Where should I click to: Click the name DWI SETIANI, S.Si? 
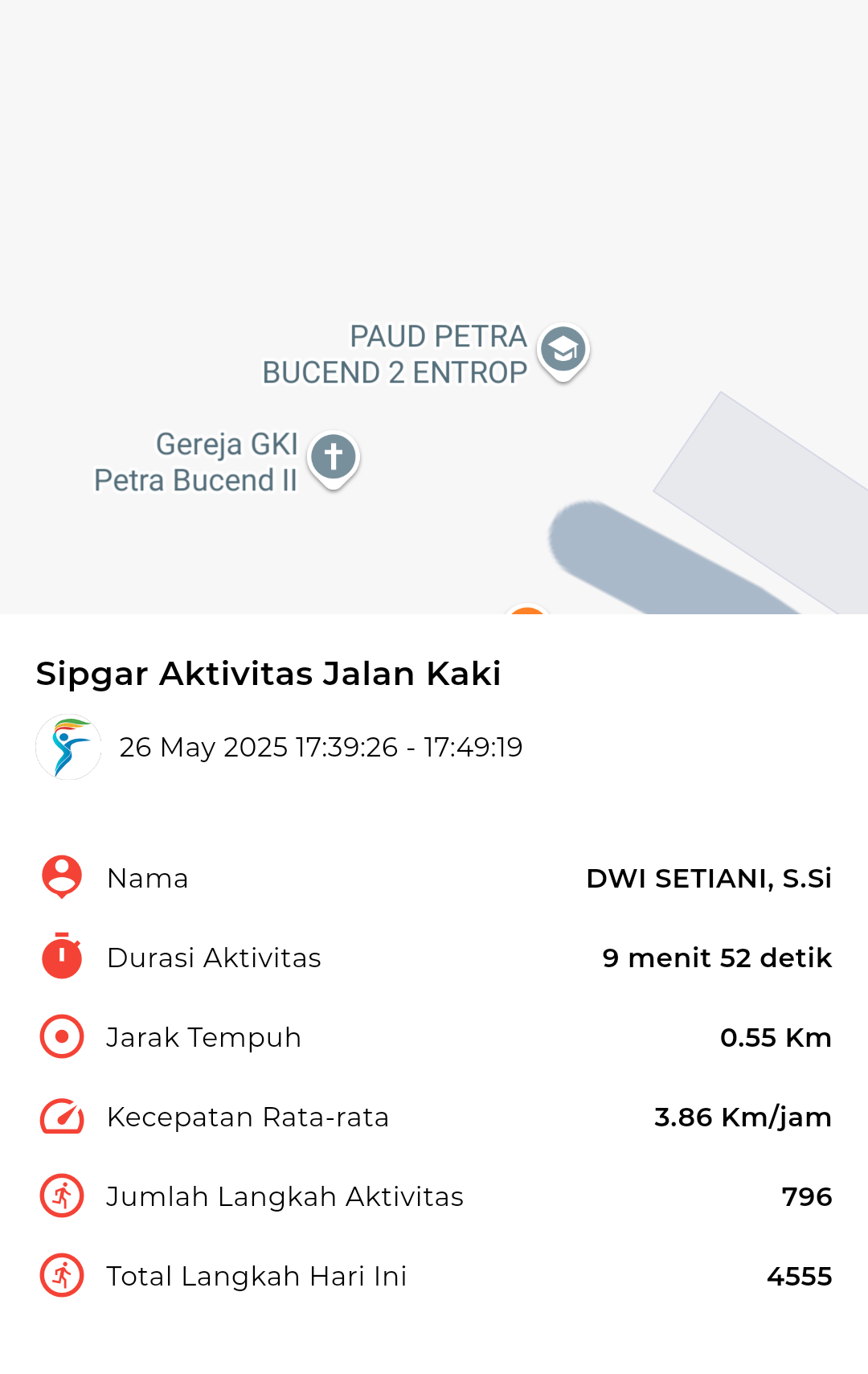click(709, 877)
